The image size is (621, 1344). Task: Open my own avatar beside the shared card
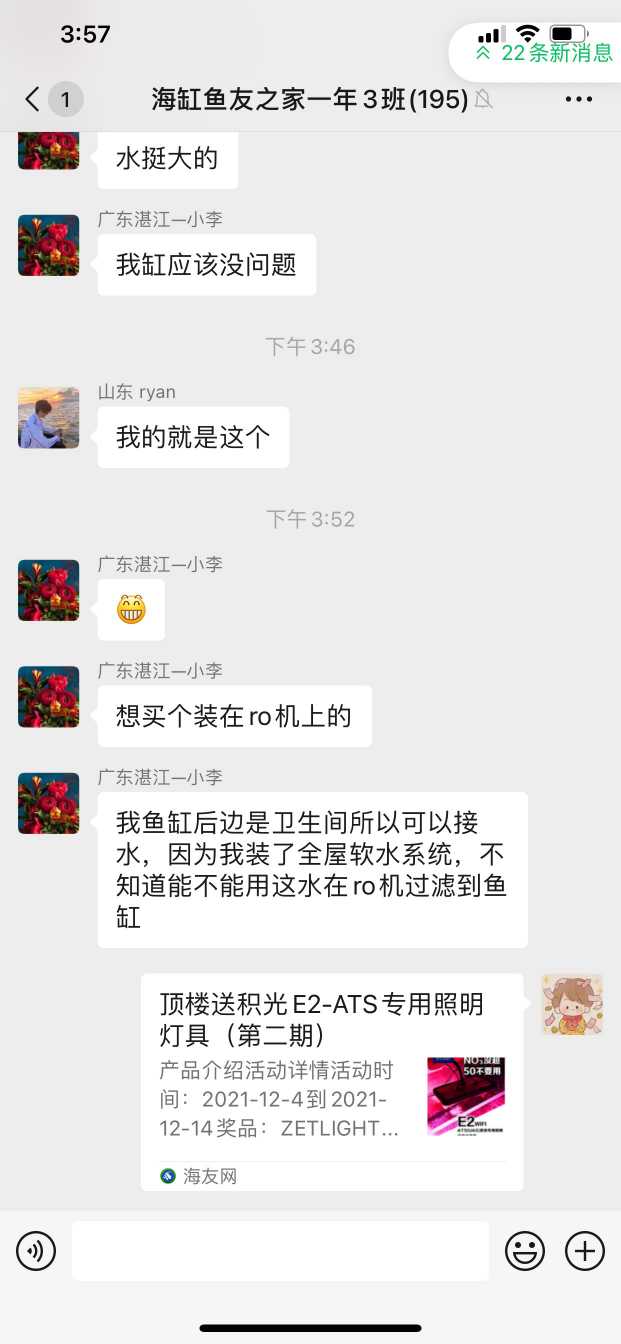[x=572, y=1004]
